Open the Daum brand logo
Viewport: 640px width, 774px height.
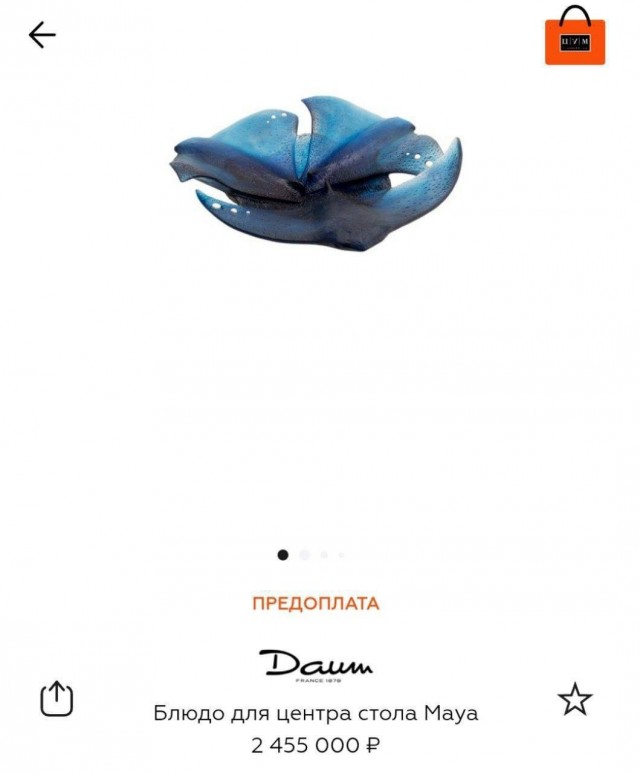[x=315, y=665]
